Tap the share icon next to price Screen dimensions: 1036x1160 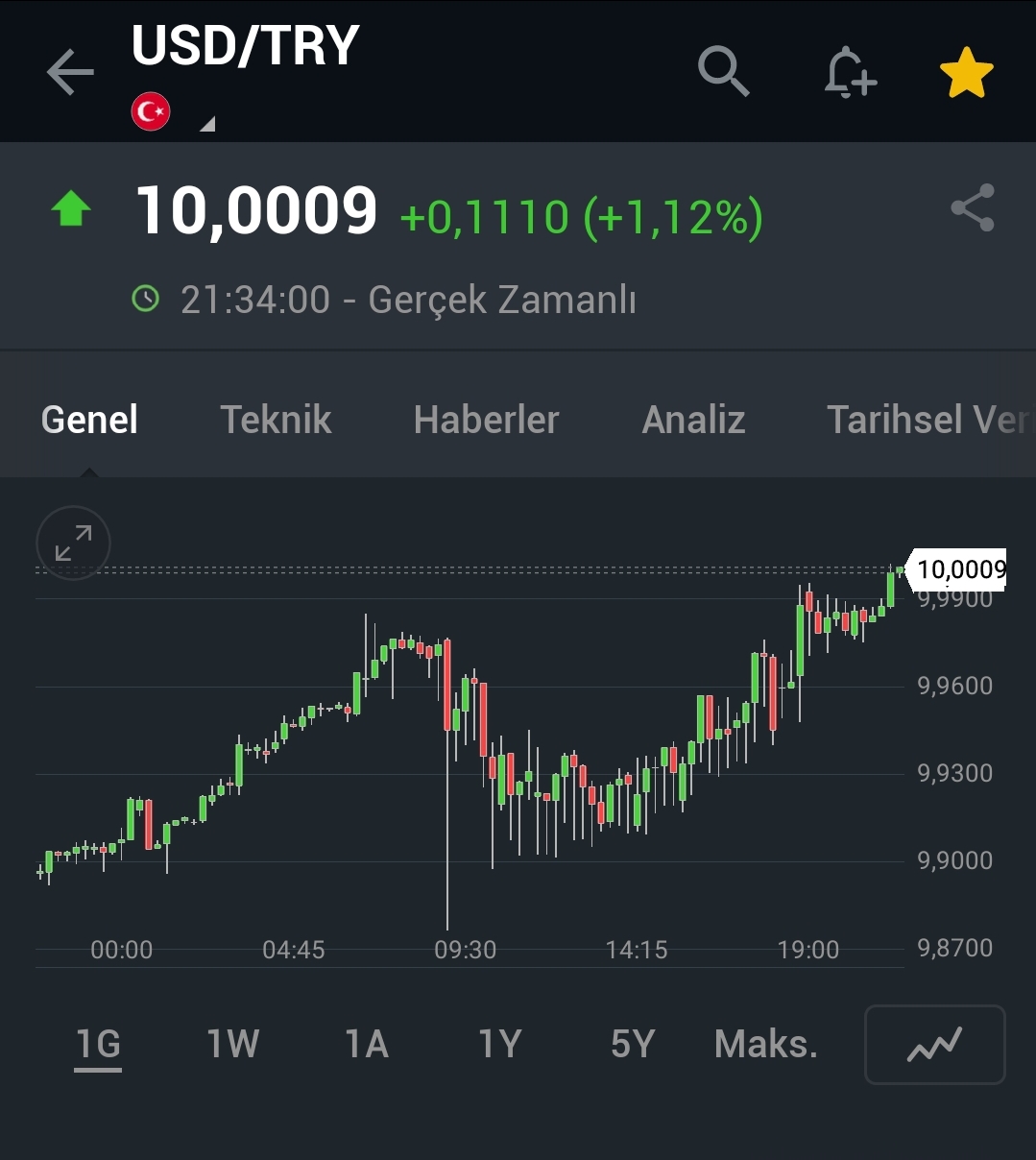click(x=973, y=207)
